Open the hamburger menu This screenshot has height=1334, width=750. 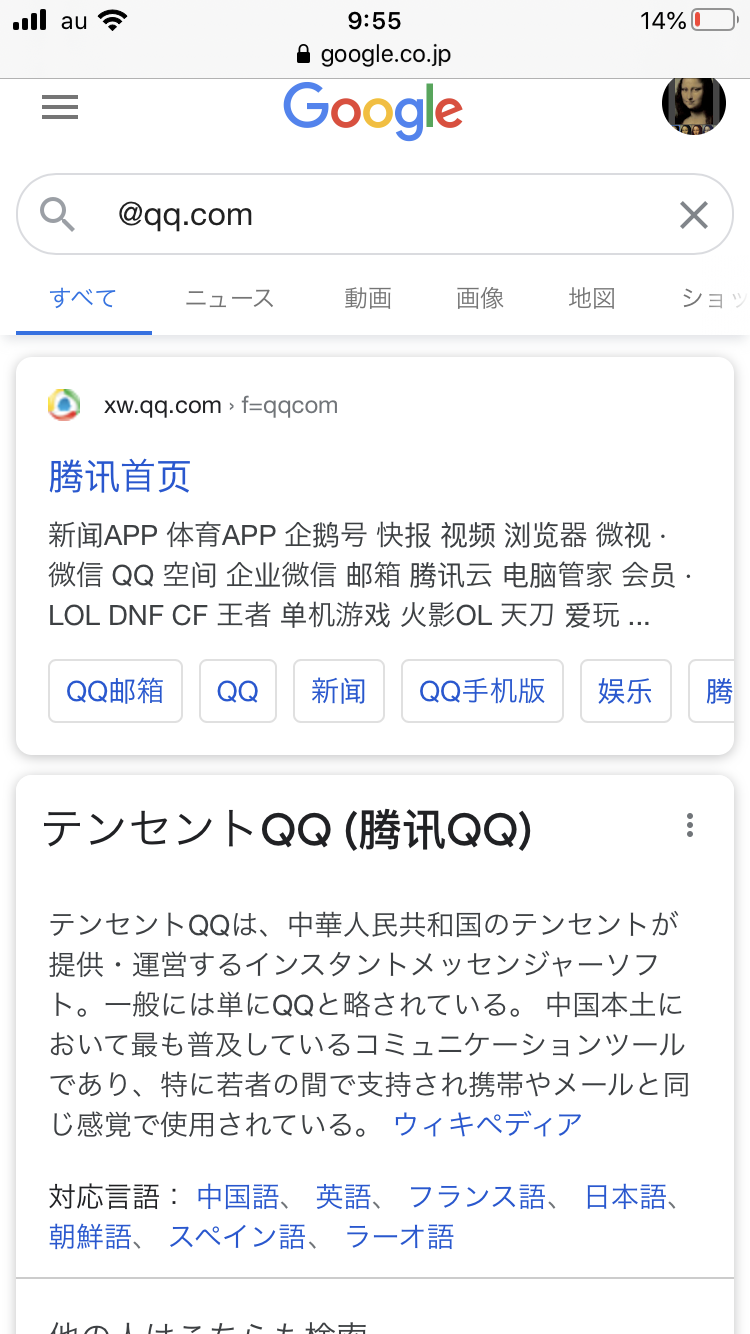point(60,107)
